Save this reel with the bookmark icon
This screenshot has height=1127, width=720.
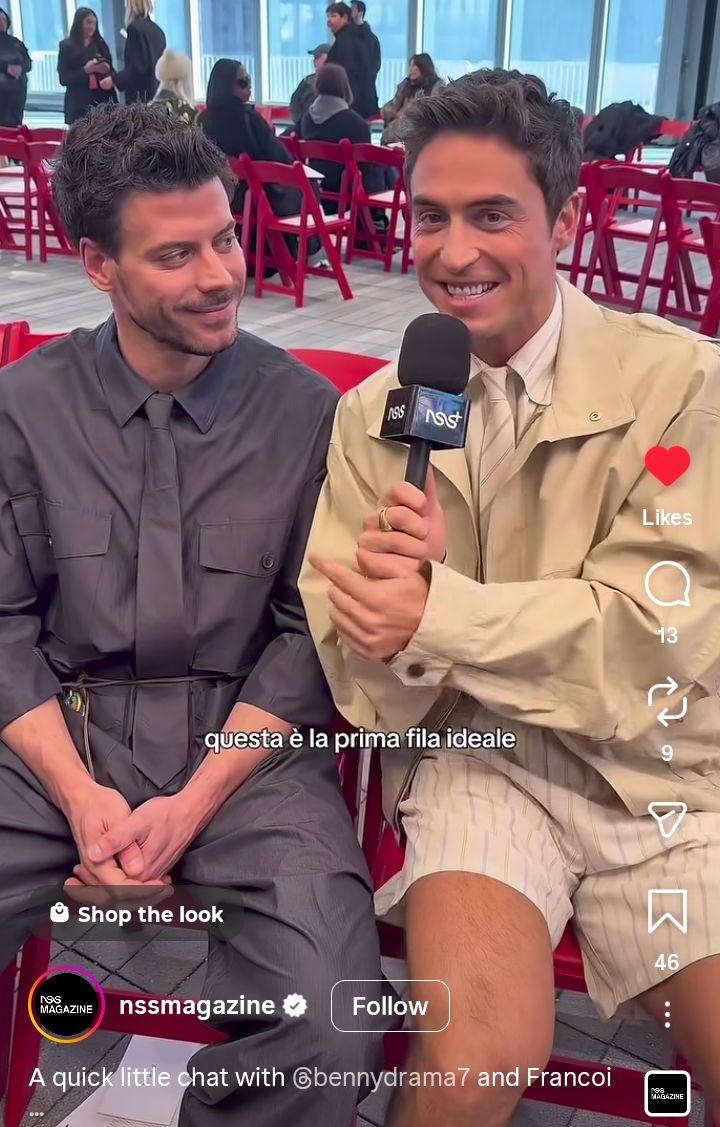[x=667, y=911]
